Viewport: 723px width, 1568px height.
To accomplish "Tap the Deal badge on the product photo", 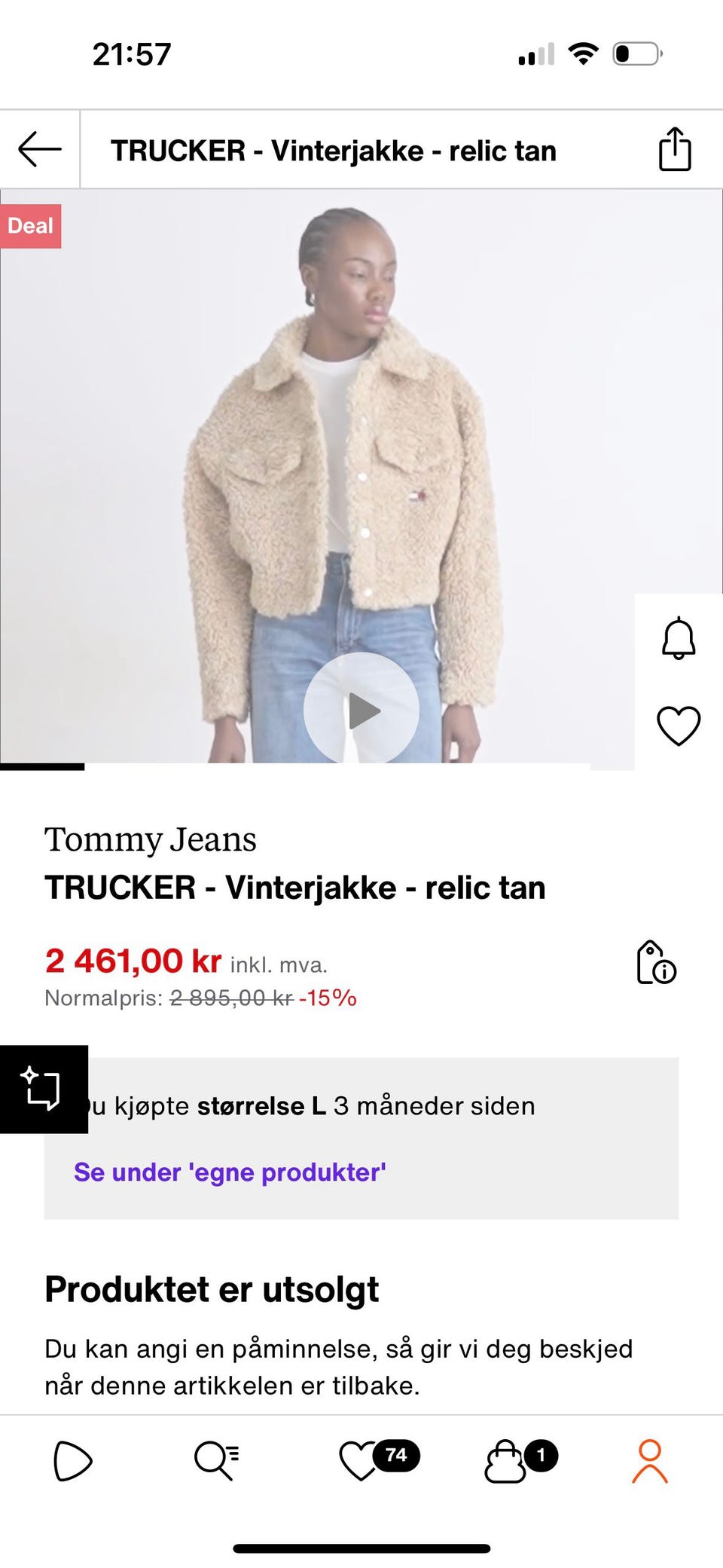I will click(x=32, y=225).
